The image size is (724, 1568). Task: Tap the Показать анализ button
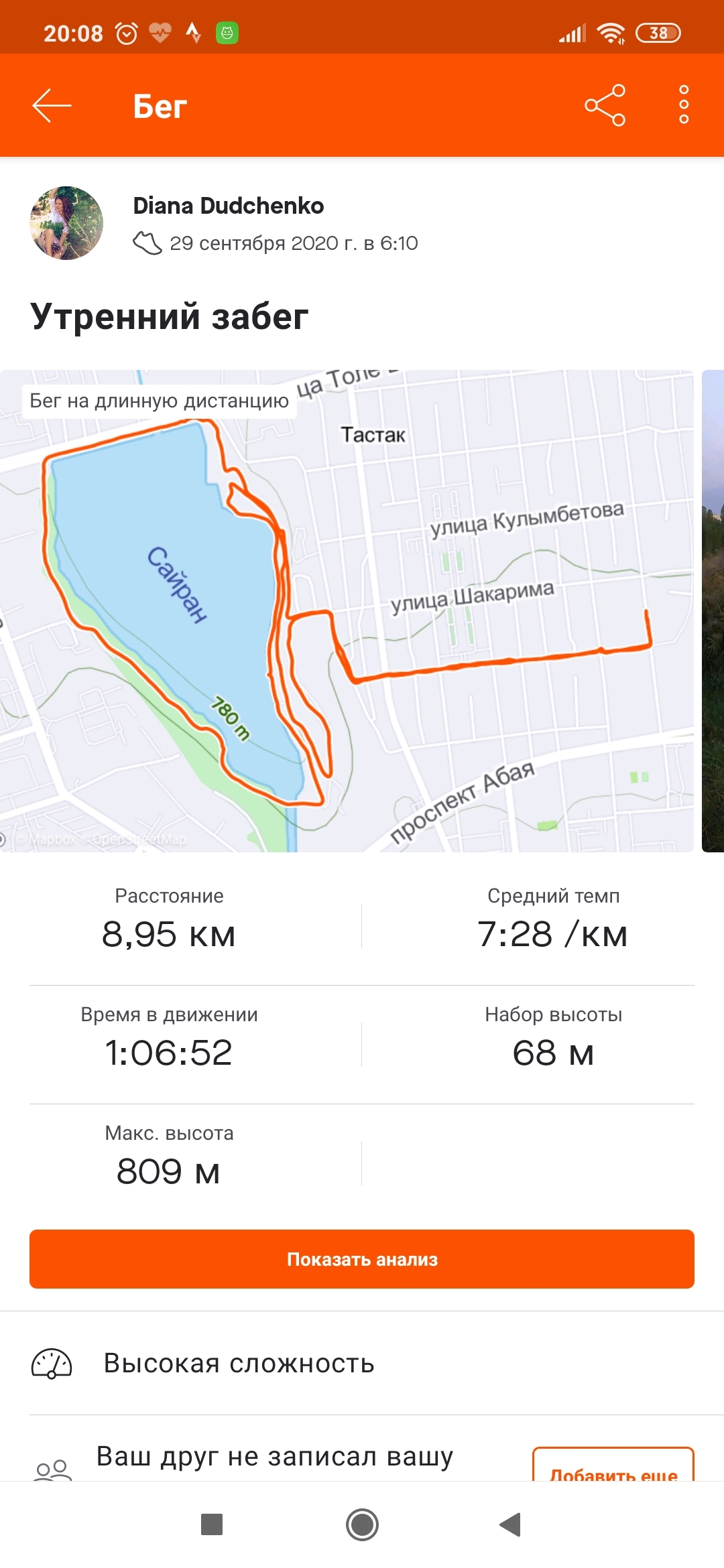click(362, 1258)
